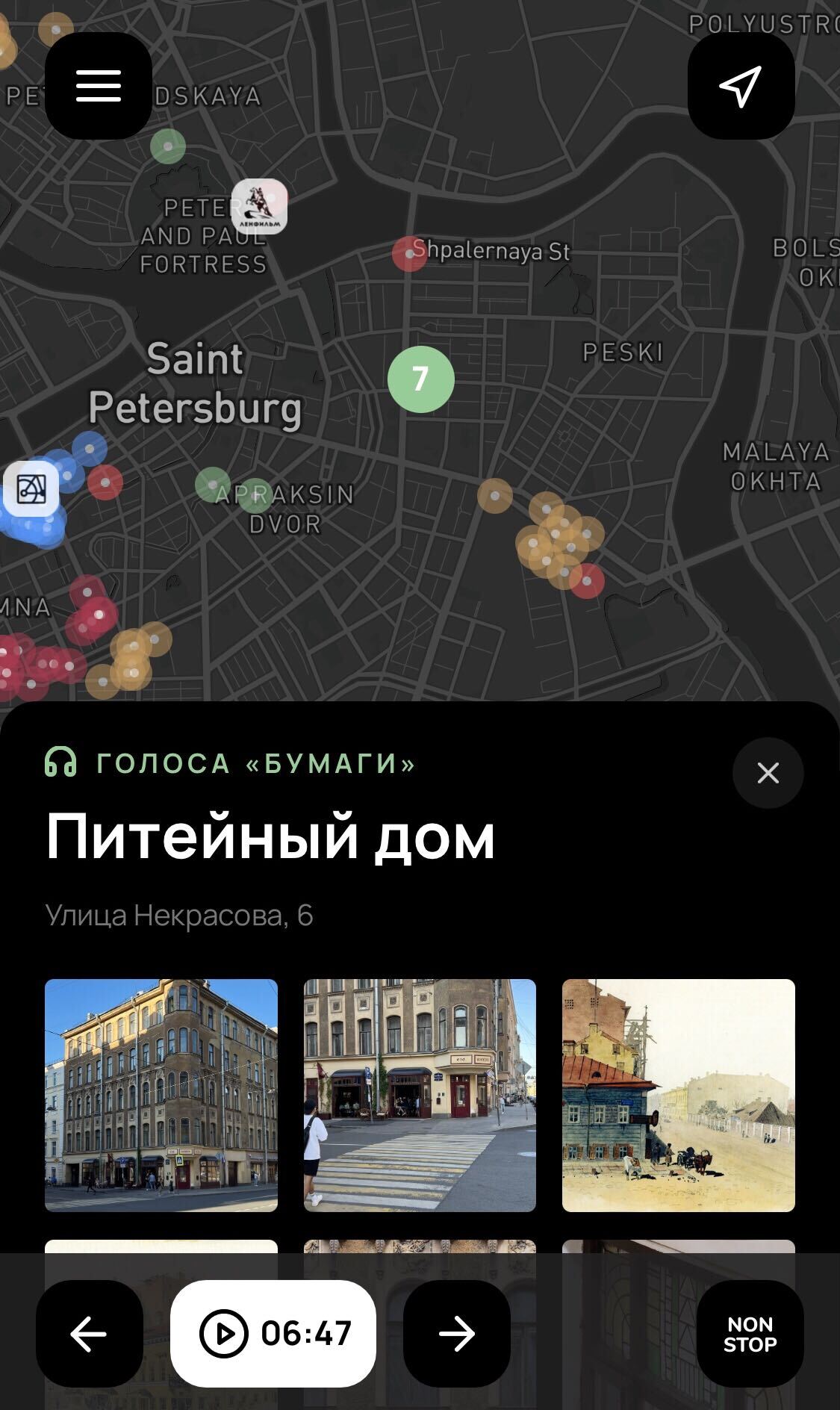Open the old watercolor painting image
840x1410 pixels.
[678, 1095]
